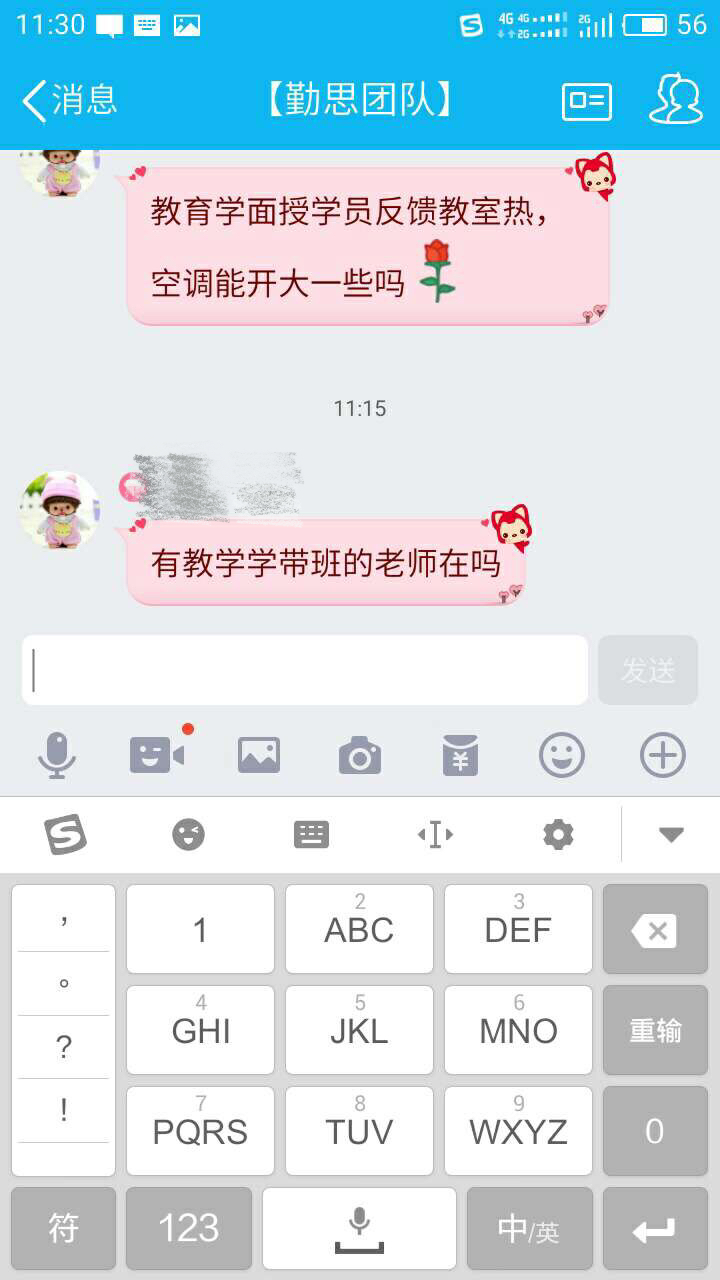The image size is (720, 1280).
Task: Open the keyboard settings gear
Action: (558, 834)
